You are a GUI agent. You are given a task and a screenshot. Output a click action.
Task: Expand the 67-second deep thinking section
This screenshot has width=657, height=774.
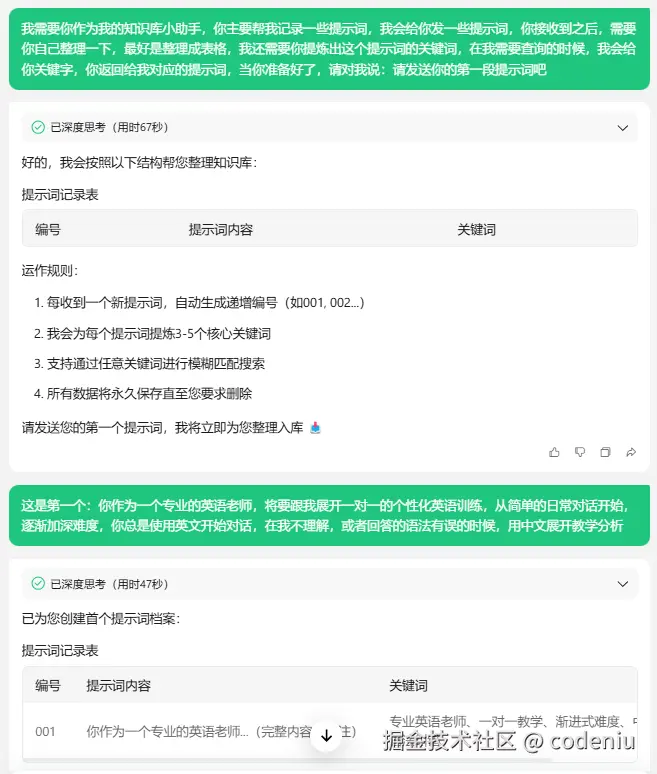coord(622,127)
